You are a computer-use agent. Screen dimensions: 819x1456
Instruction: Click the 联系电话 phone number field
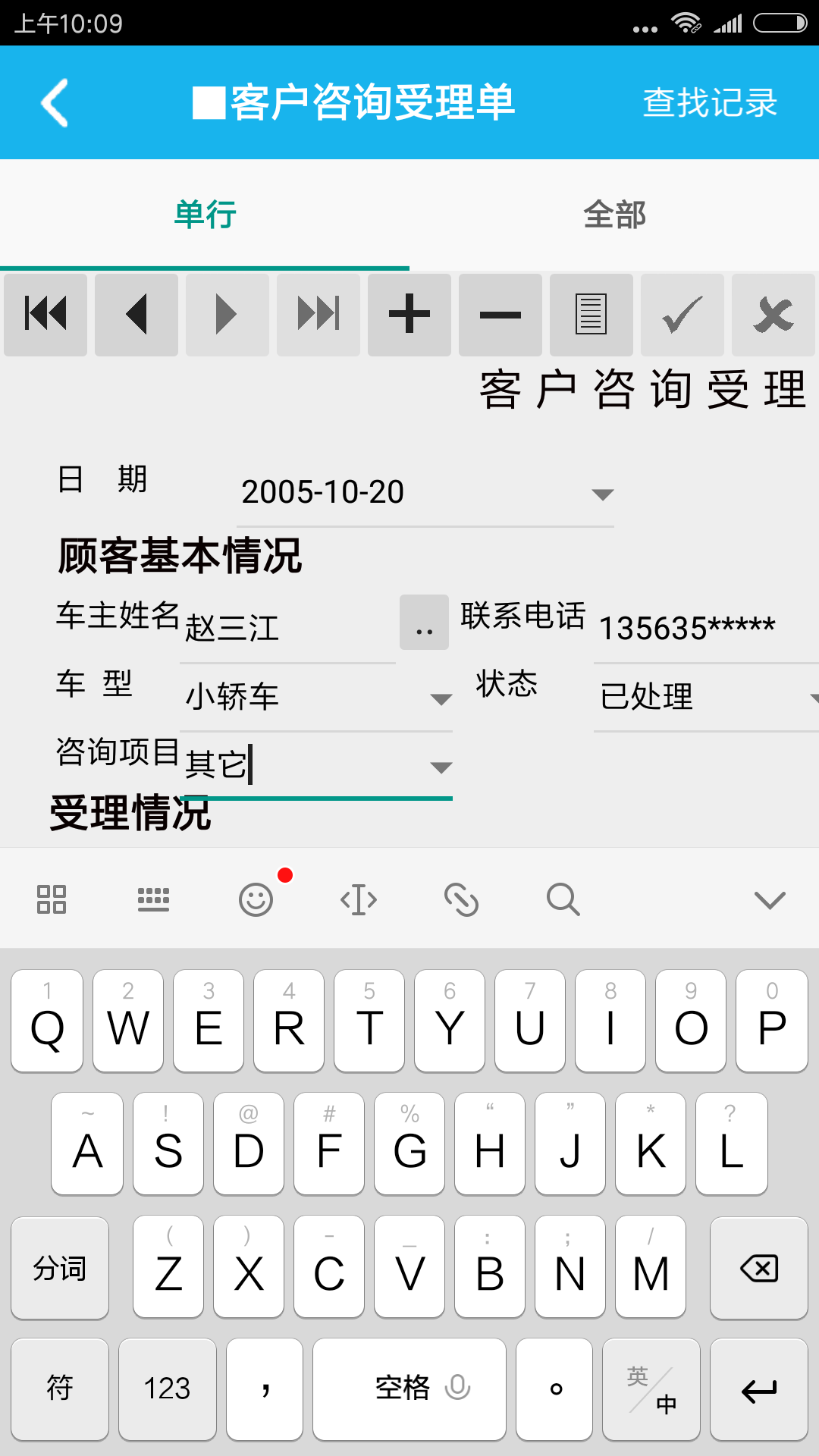pyautogui.click(x=686, y=626)
